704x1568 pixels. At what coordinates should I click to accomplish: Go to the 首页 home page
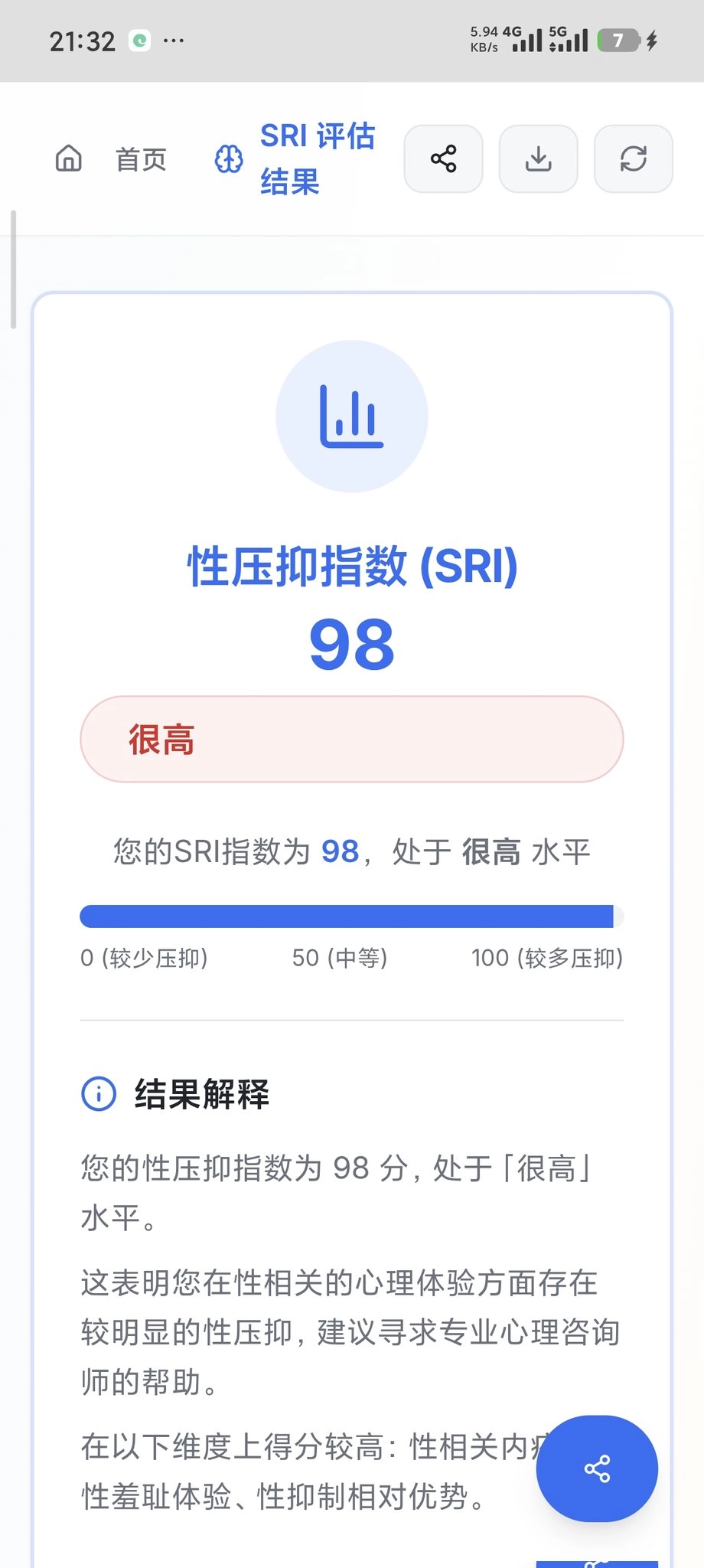click(112, 159)
